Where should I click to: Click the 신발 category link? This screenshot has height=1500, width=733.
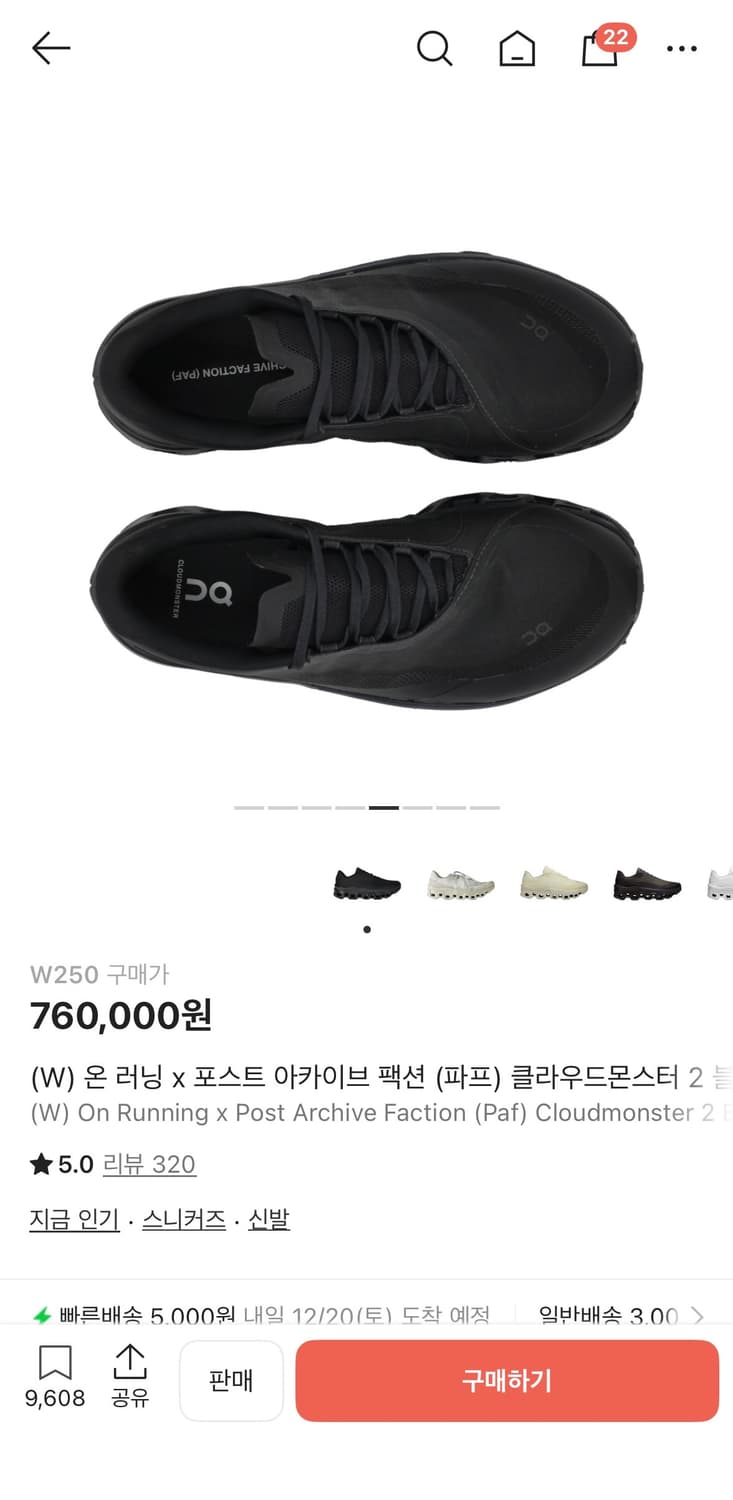(266, 1219)
